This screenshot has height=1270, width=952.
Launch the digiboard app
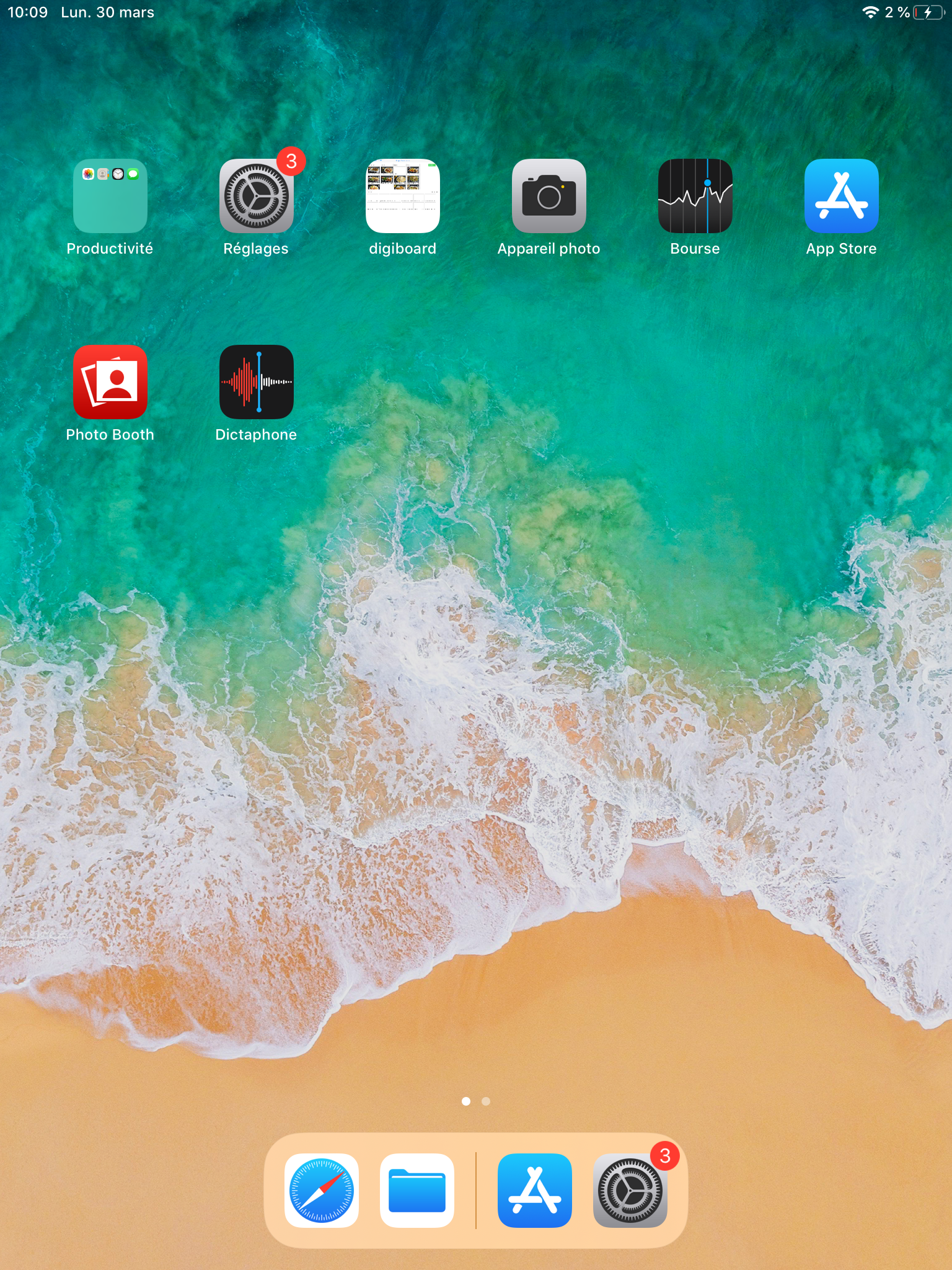pos(402,196)
